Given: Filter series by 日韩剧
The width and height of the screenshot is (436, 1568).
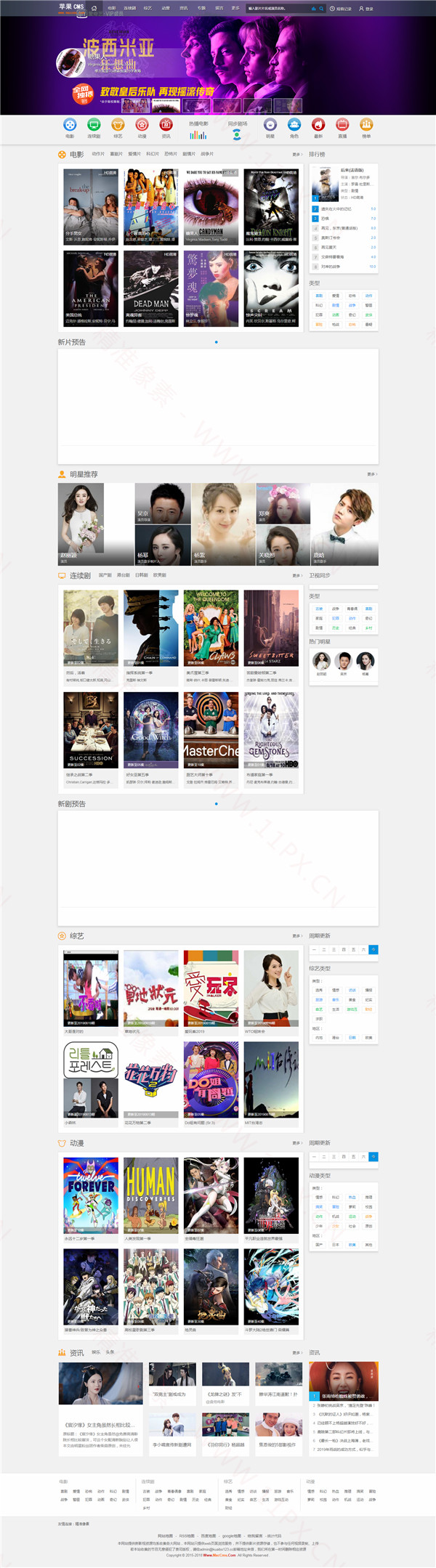Looking at the screenshot, I should tap(142, 575).
